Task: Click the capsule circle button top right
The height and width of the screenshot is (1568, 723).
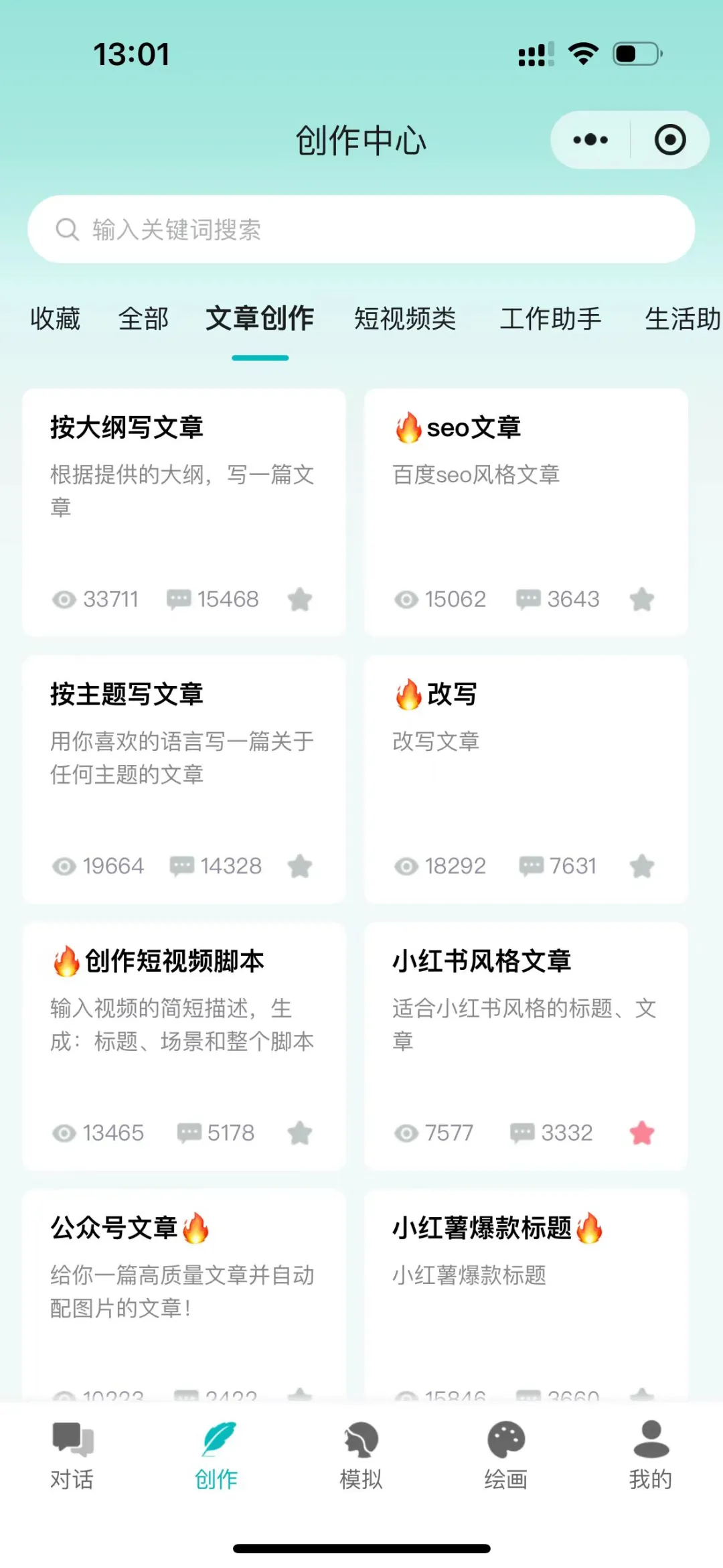Action: tap(669, 139)
